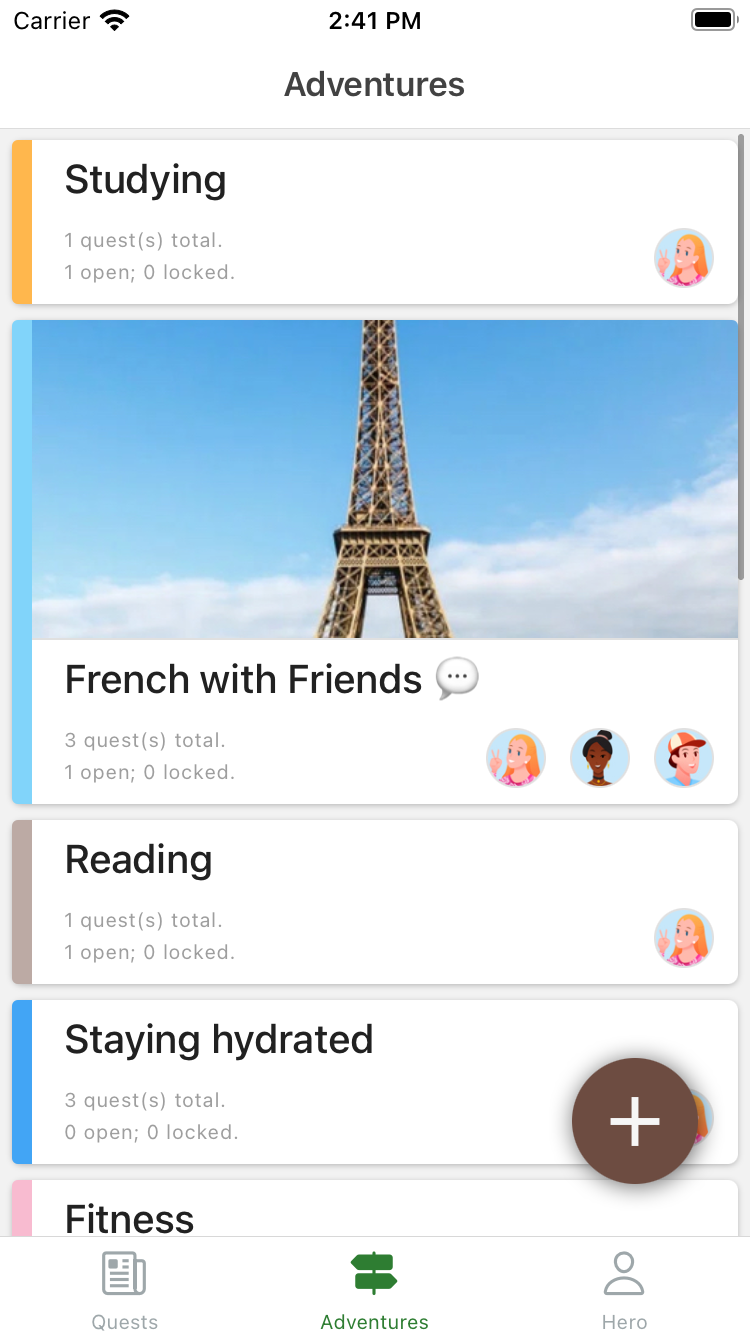Go to the Hero tab
Image resolution: width=750 pixels, height=1334 pixels.
click(625, 1290)
